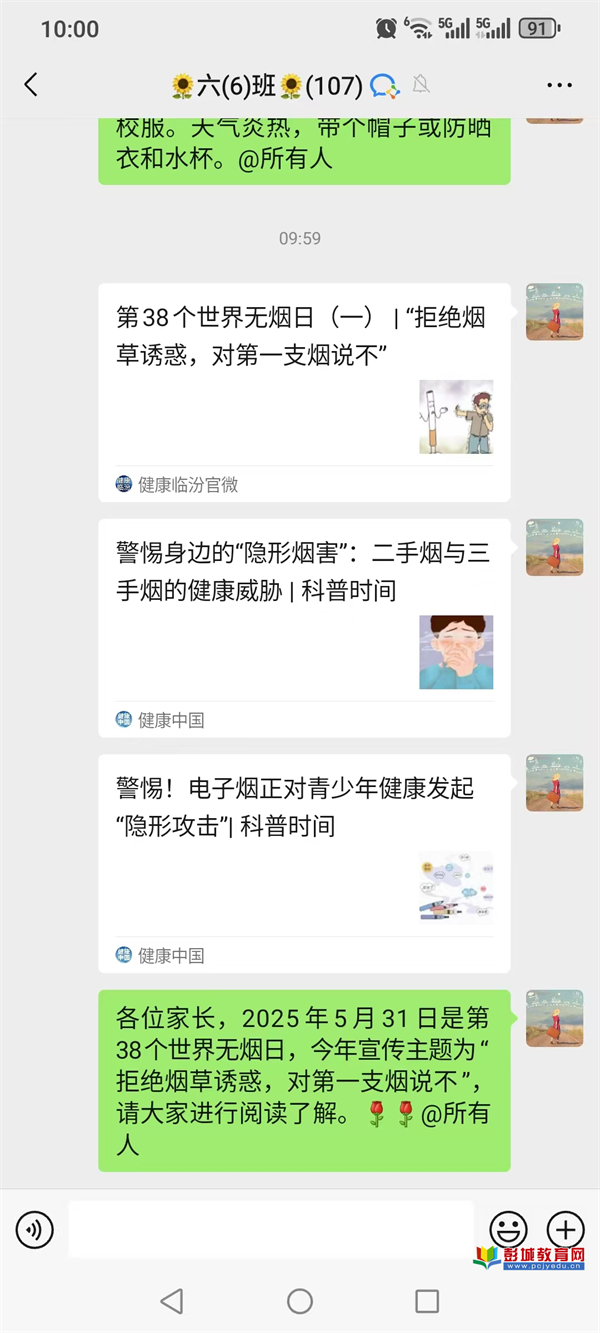Open the emoji picker
600x1333 pixels.
[x=508, y=1229]
